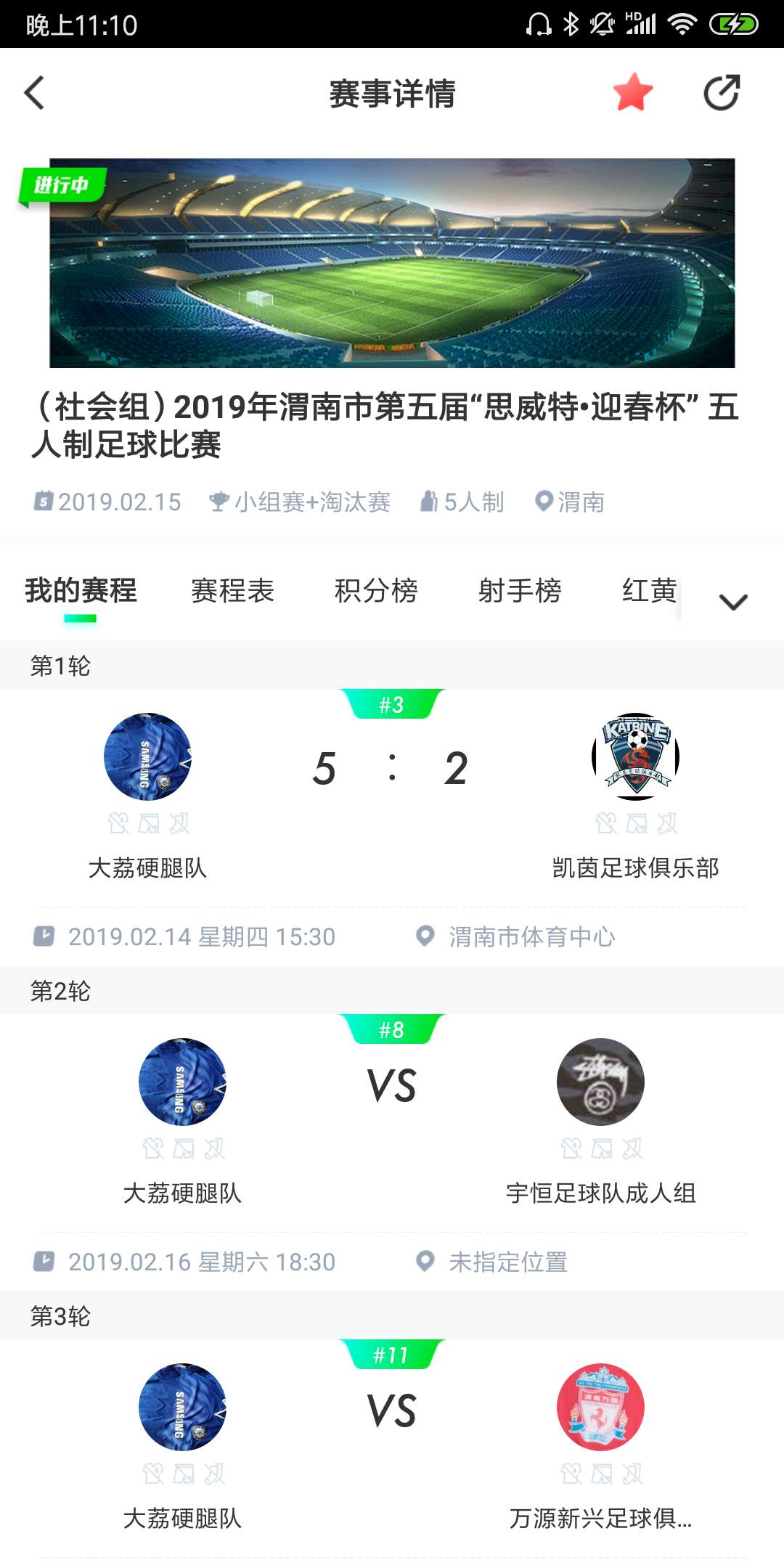Open 万源新兴足球俱... team logo
This screenshot has height=1568, width=784.
pos(600,1407)
